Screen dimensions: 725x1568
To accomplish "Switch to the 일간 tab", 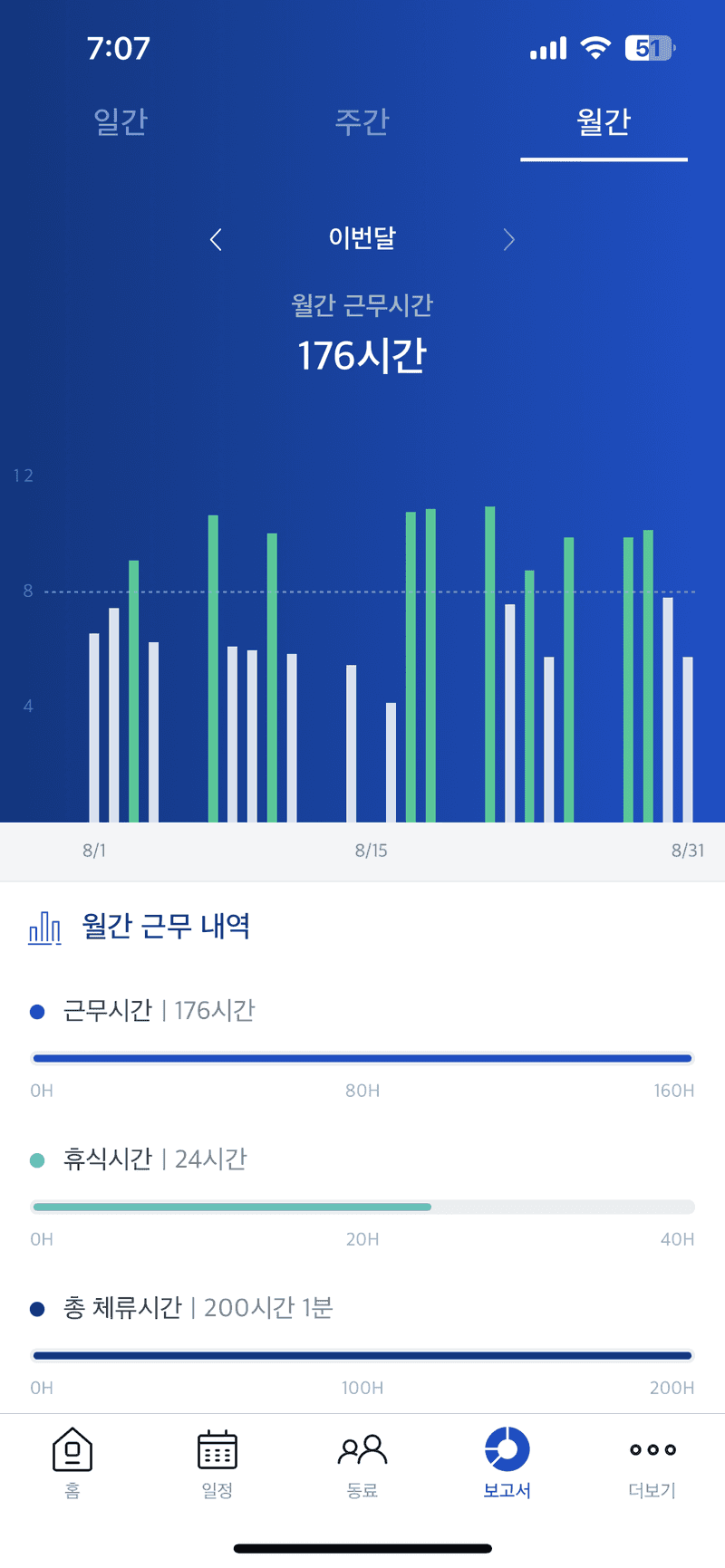I will (x=121, y=121).
